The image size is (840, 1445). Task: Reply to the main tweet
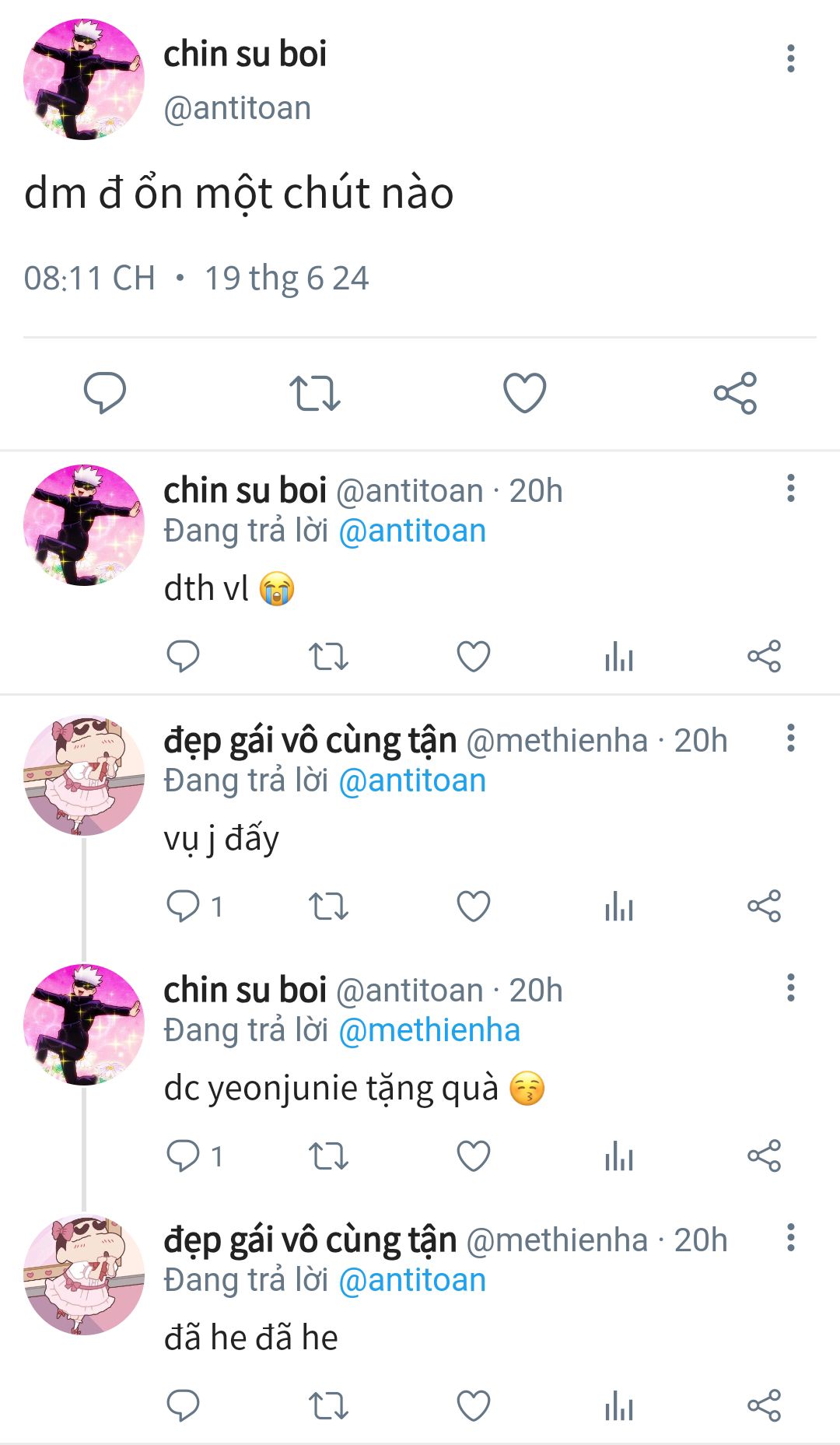pos(105,392)
